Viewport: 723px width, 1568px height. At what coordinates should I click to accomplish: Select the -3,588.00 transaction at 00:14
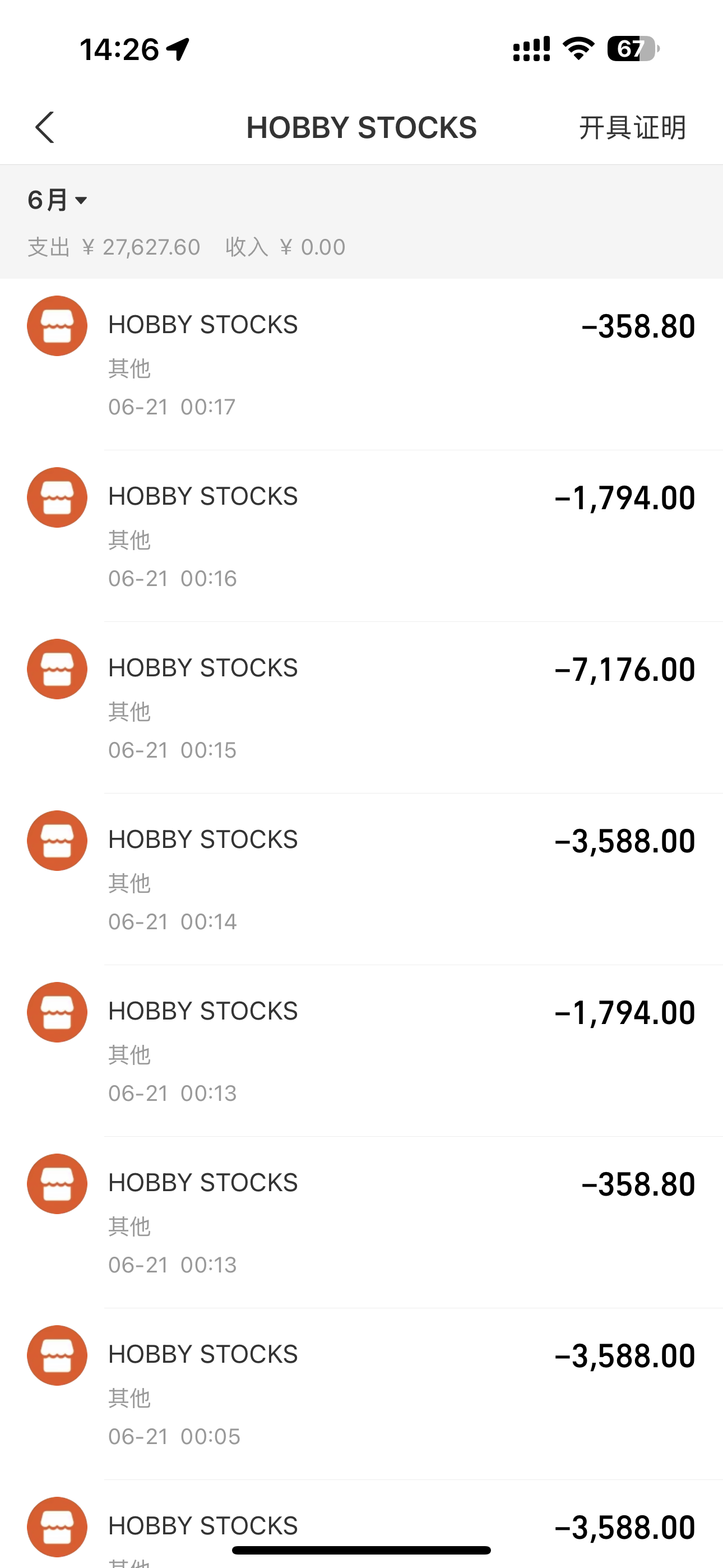pos(361,879)
